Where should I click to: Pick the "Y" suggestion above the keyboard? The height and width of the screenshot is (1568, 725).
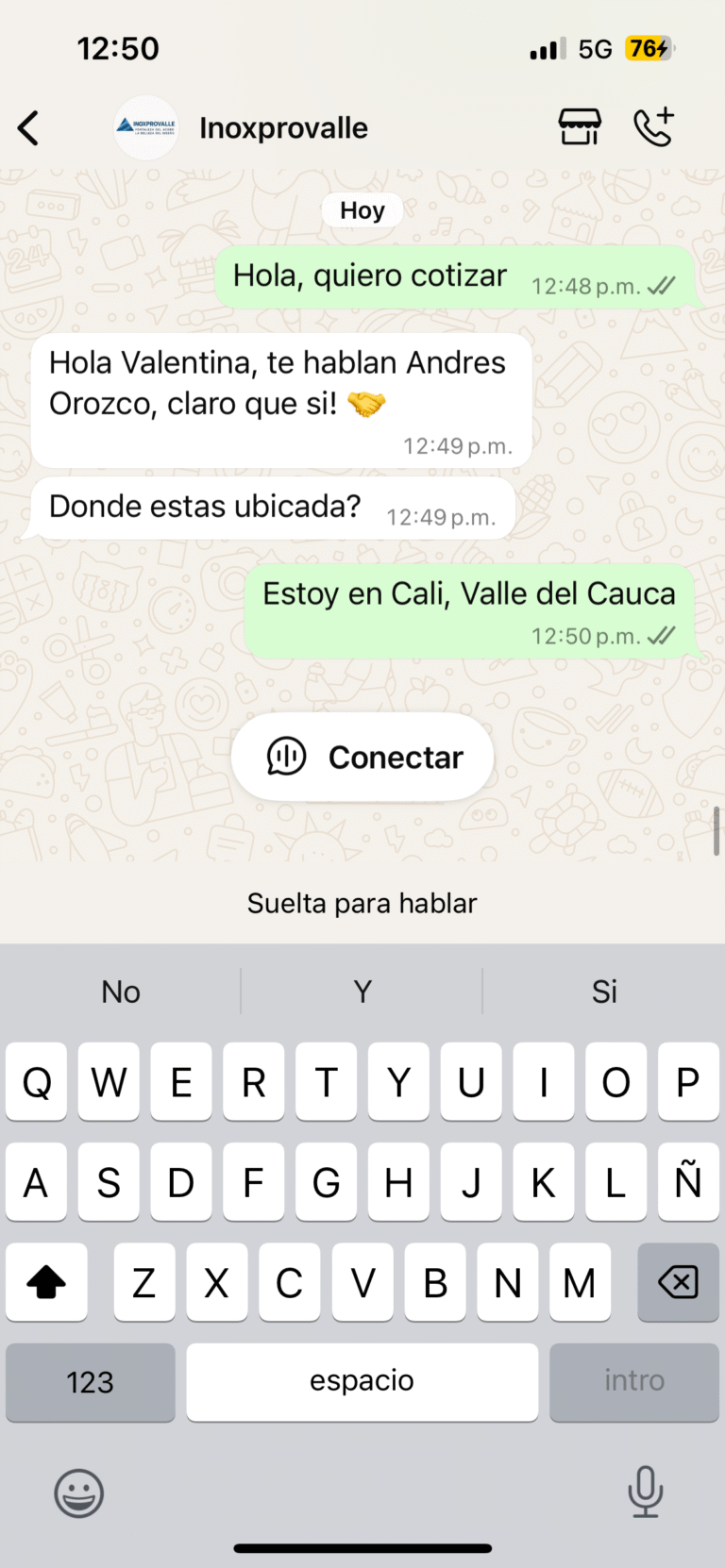[x=362, y=992]
